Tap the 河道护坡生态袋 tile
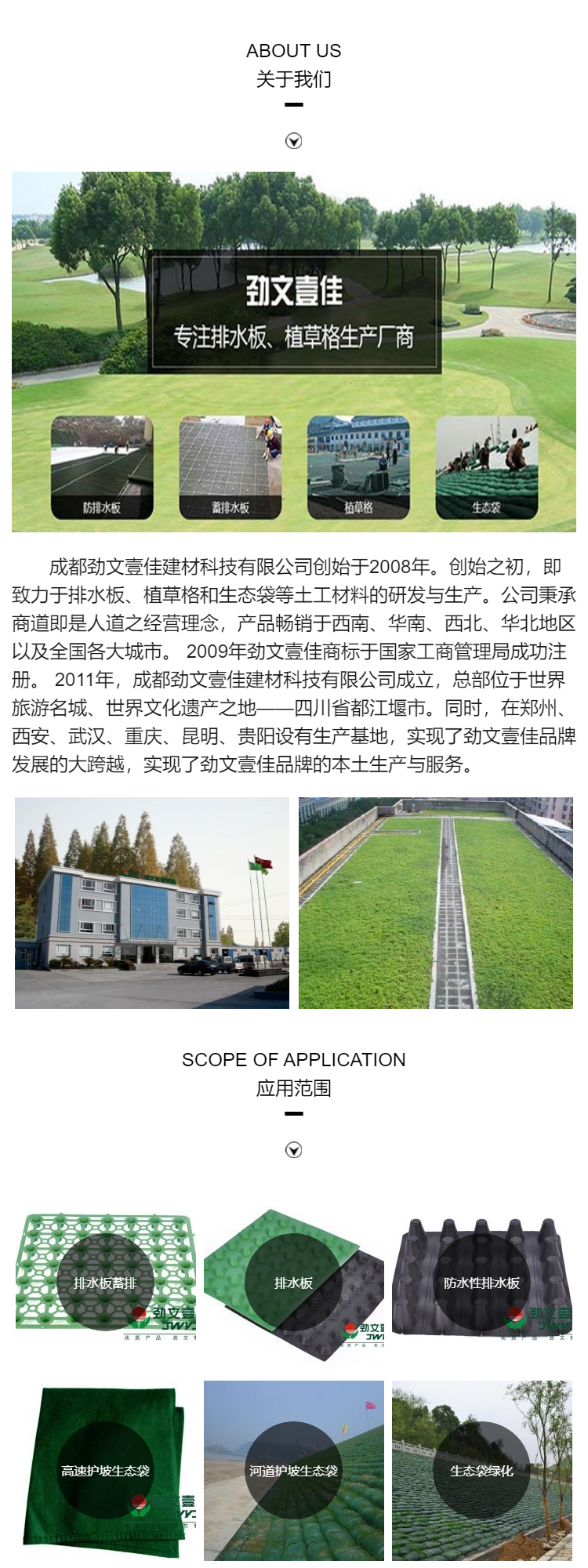The height and width of the screenshot is (1568, 588). (x=293, y=1471)
